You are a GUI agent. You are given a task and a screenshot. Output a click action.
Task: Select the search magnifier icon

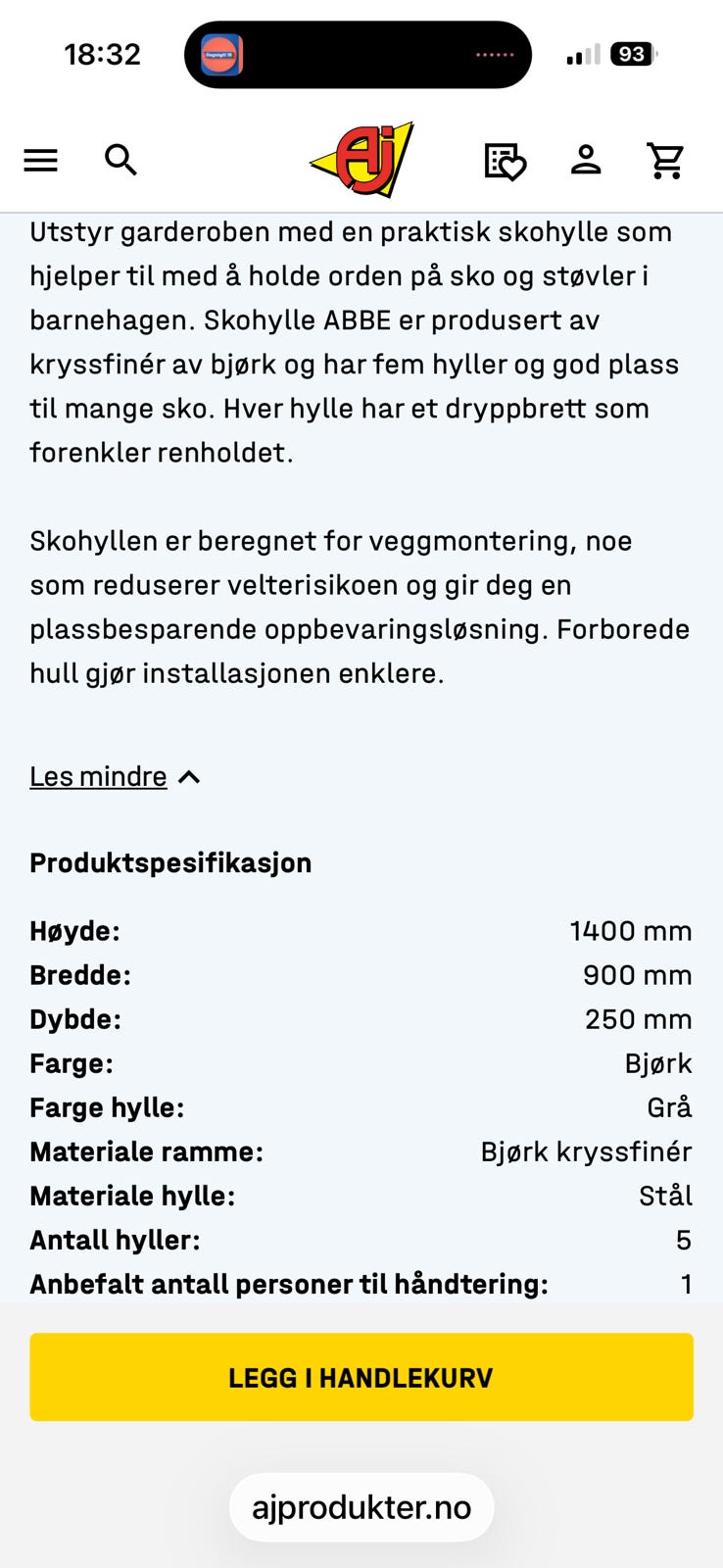(120, 160)
